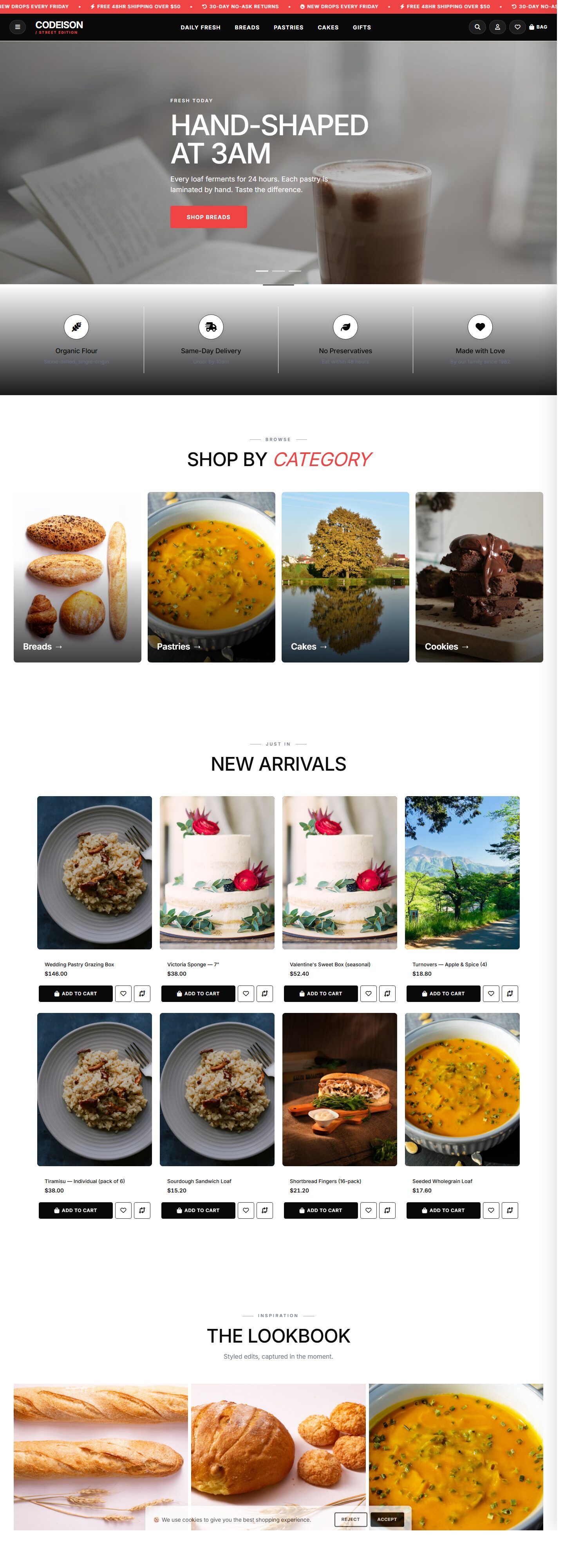Click the Same-Day Delivery truck icon
Viewport: 564px width, 1568px height.
pyautogui.click(x=210, y=327)
